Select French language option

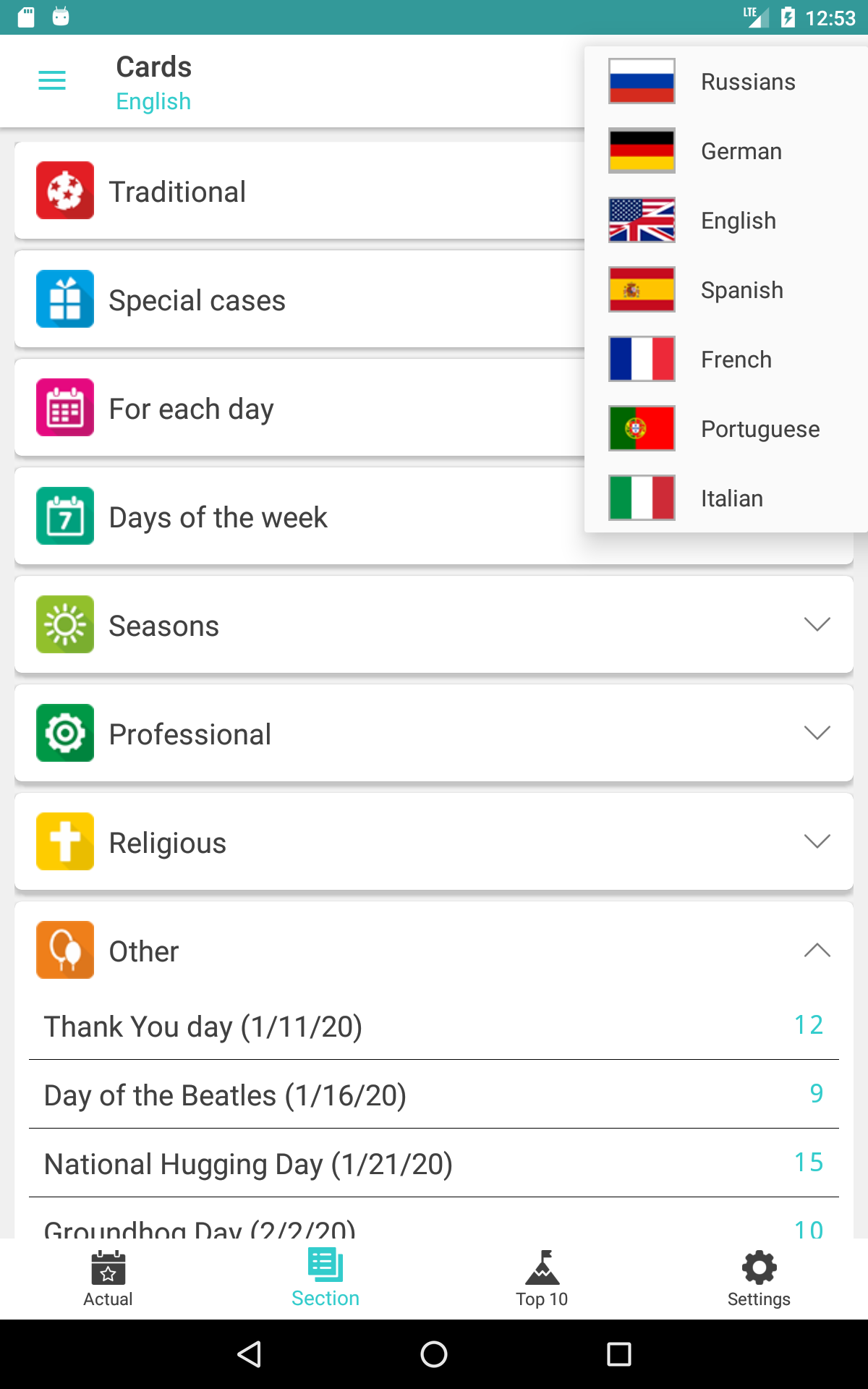[726, 359]
